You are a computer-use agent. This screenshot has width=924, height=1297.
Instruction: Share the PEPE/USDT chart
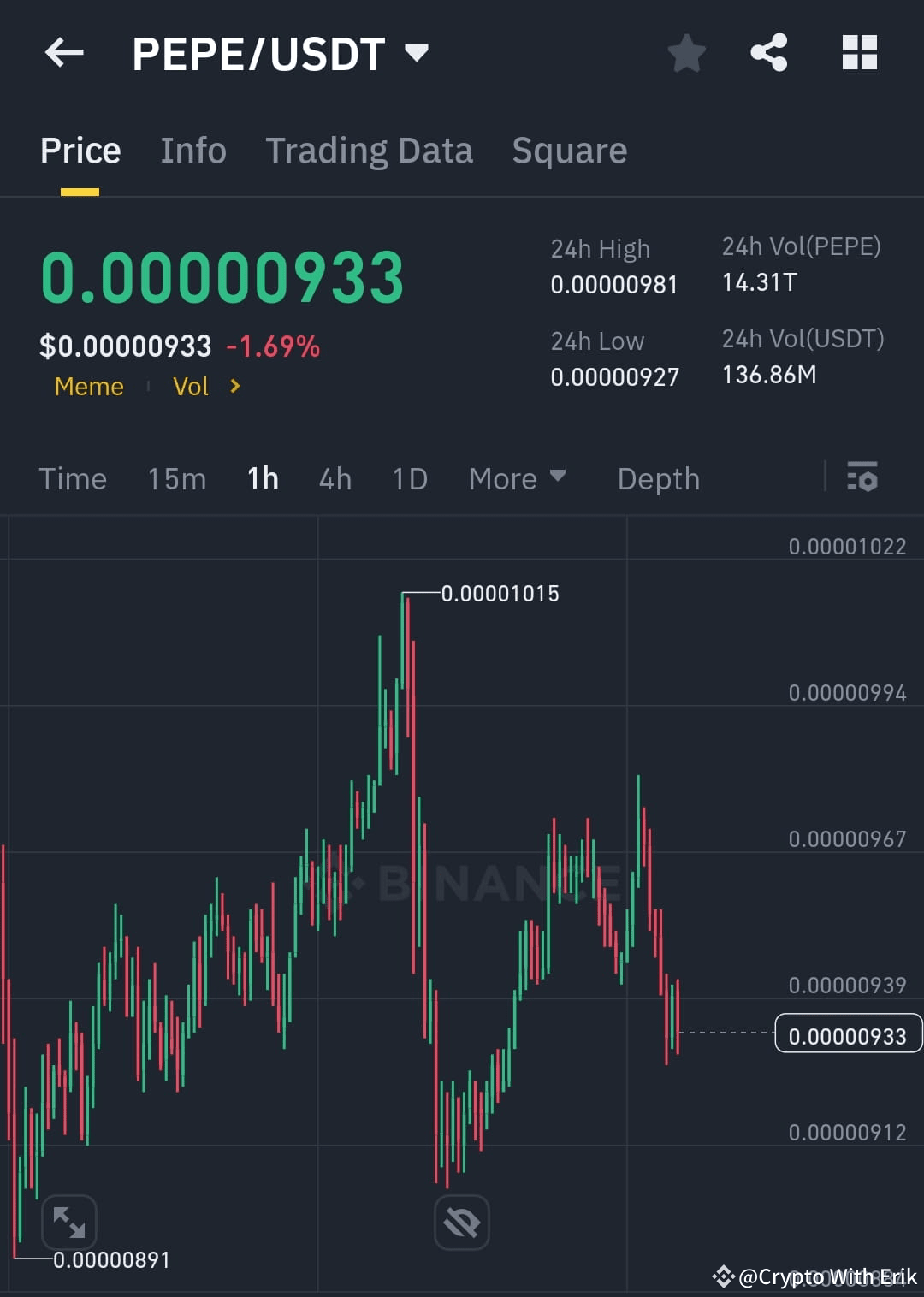pos(768,52)
